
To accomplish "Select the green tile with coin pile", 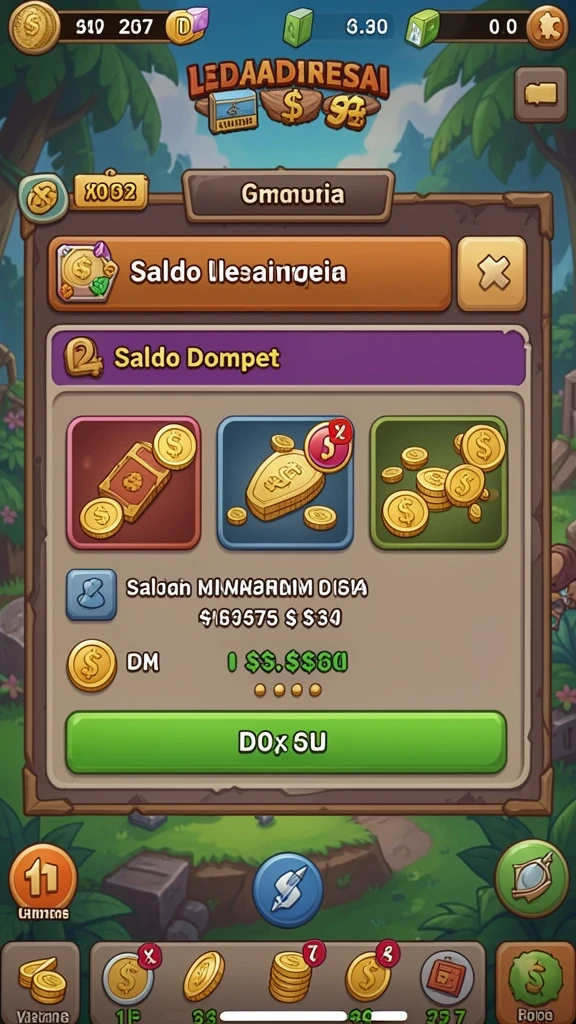I will point(439,483).
